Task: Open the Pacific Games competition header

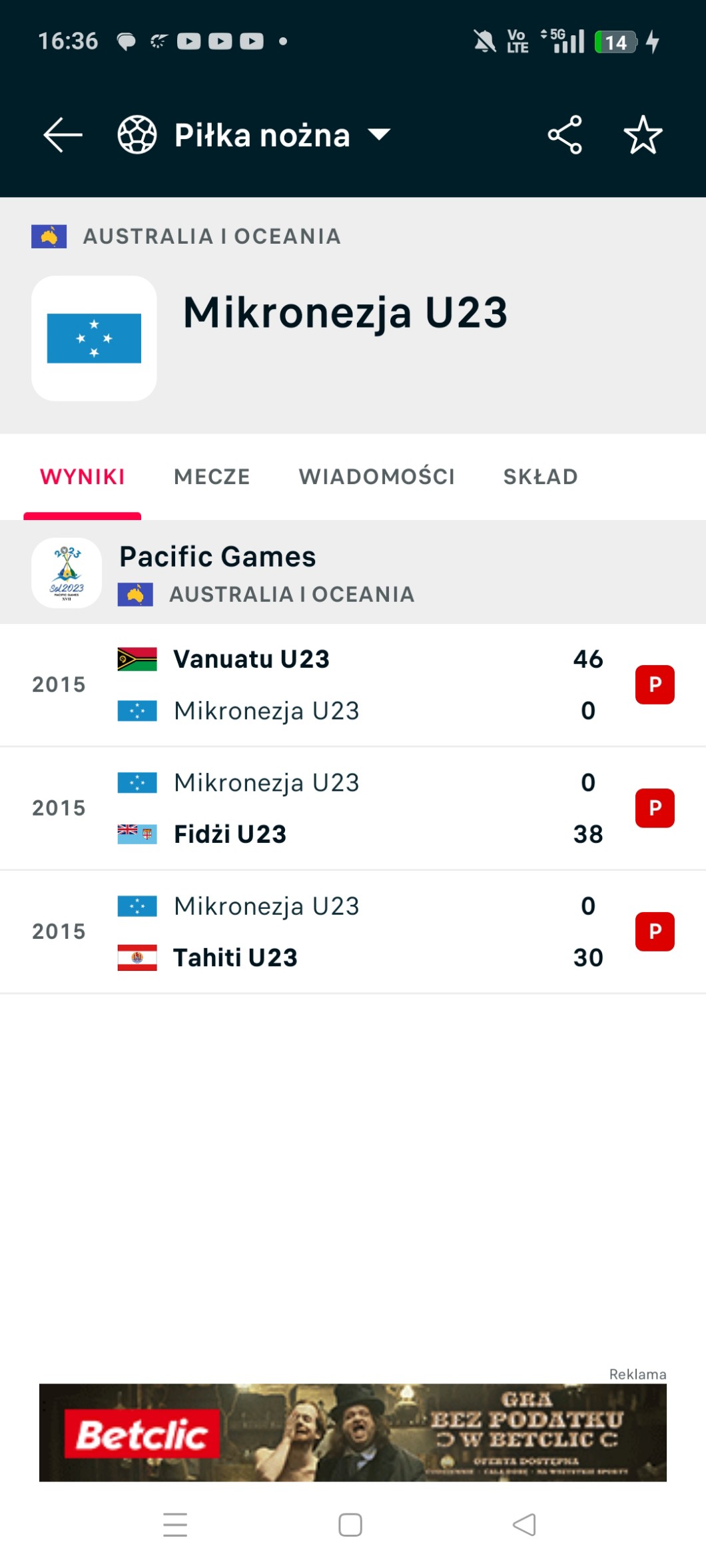Action: tap(353, 573)
